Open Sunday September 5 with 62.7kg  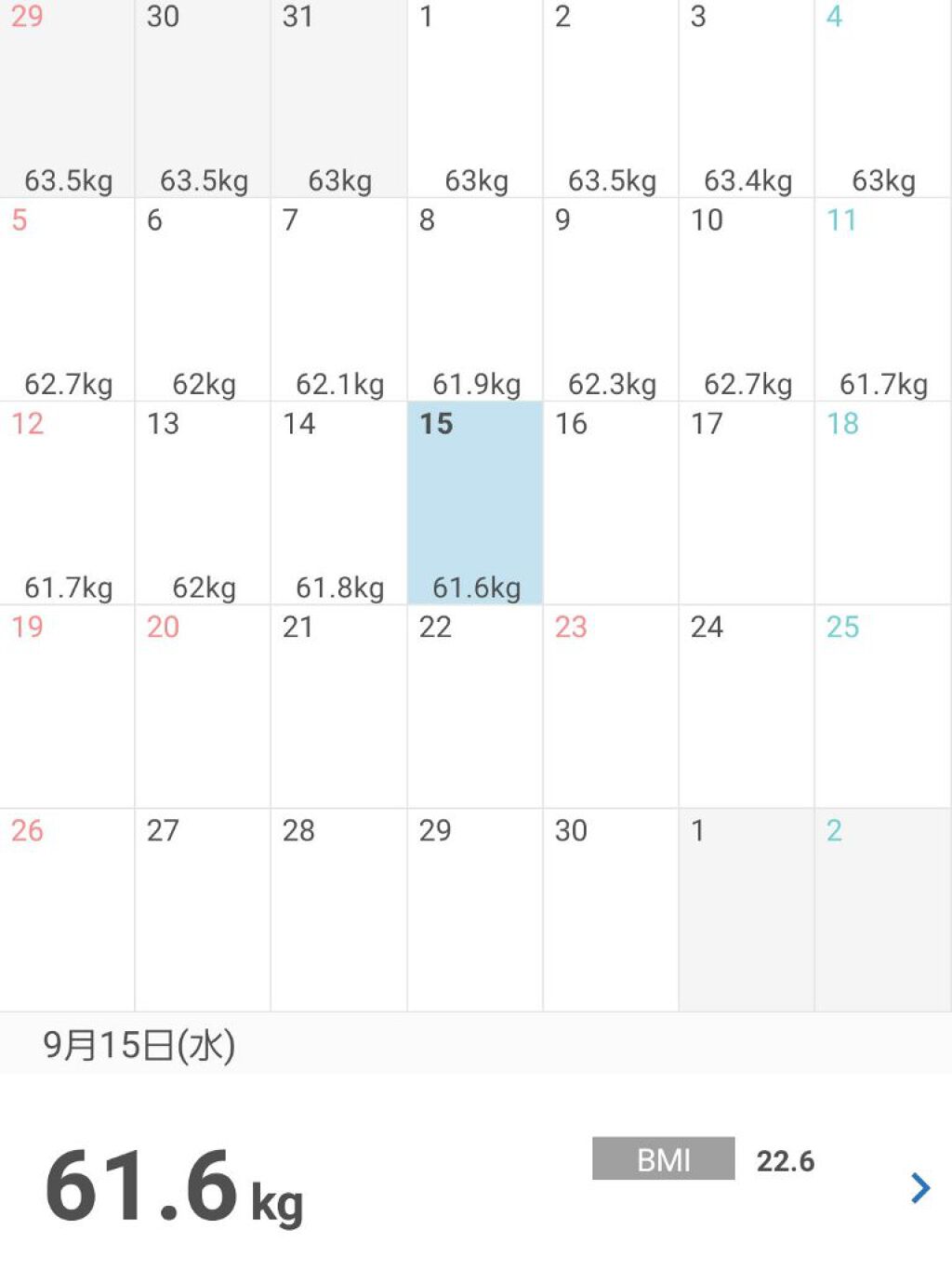click(67, 299)
